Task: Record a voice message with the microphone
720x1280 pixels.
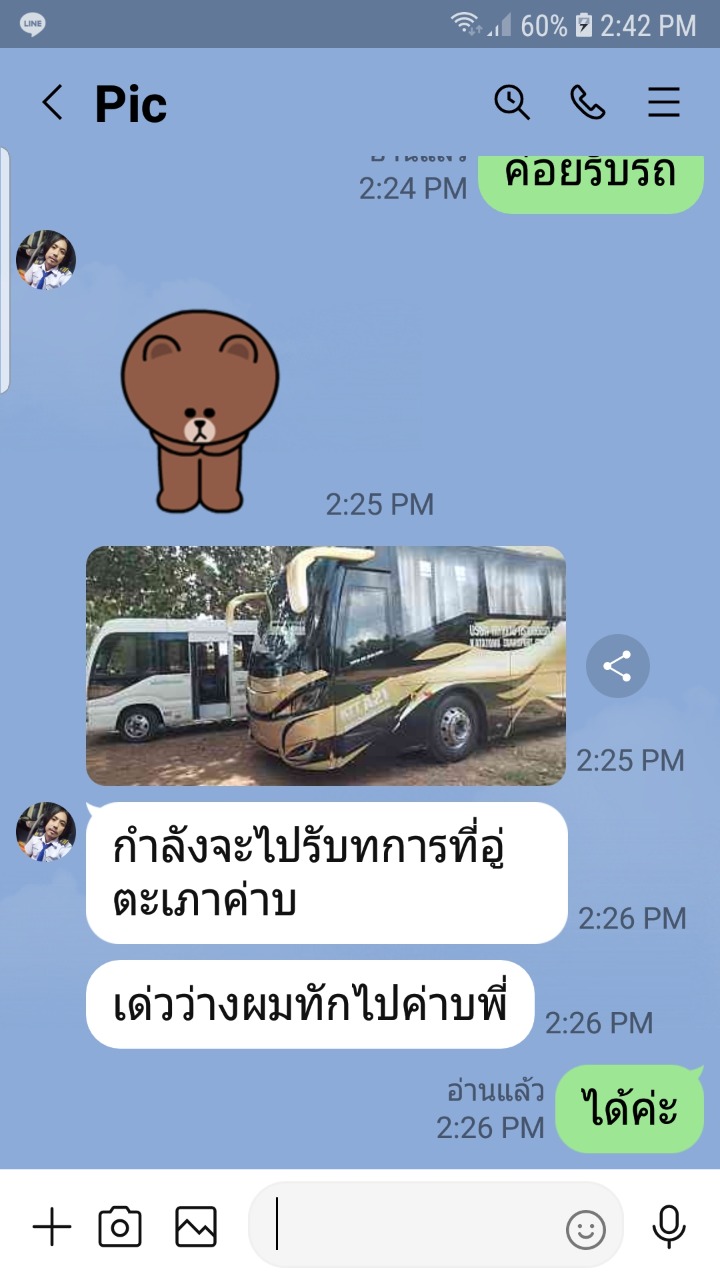Action: pyautogui.click(x=668, y=1226)
